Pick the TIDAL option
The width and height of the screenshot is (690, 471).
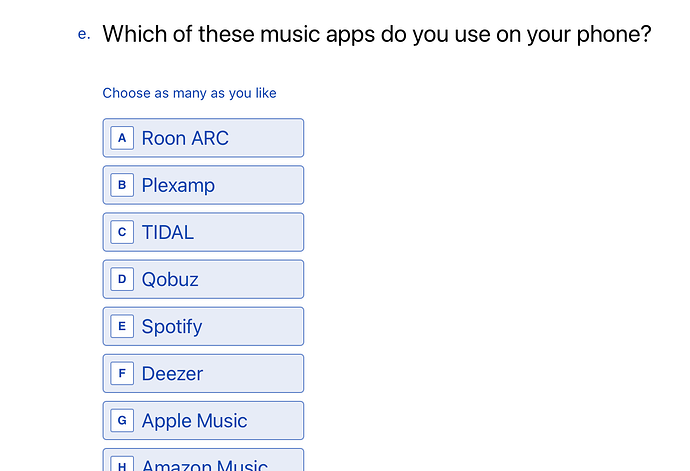click(203, 232)
